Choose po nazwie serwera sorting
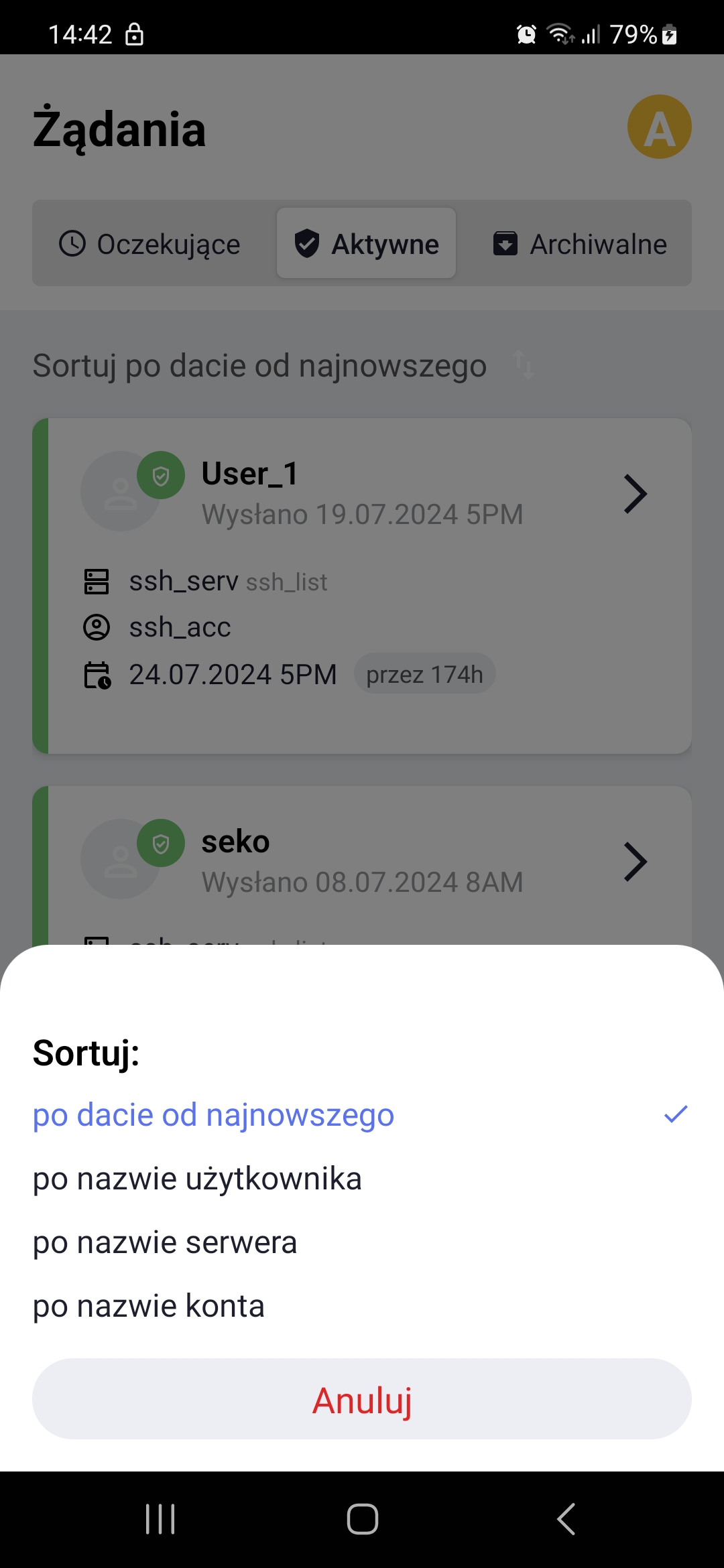724x1568 pixels. [362, 1242]
